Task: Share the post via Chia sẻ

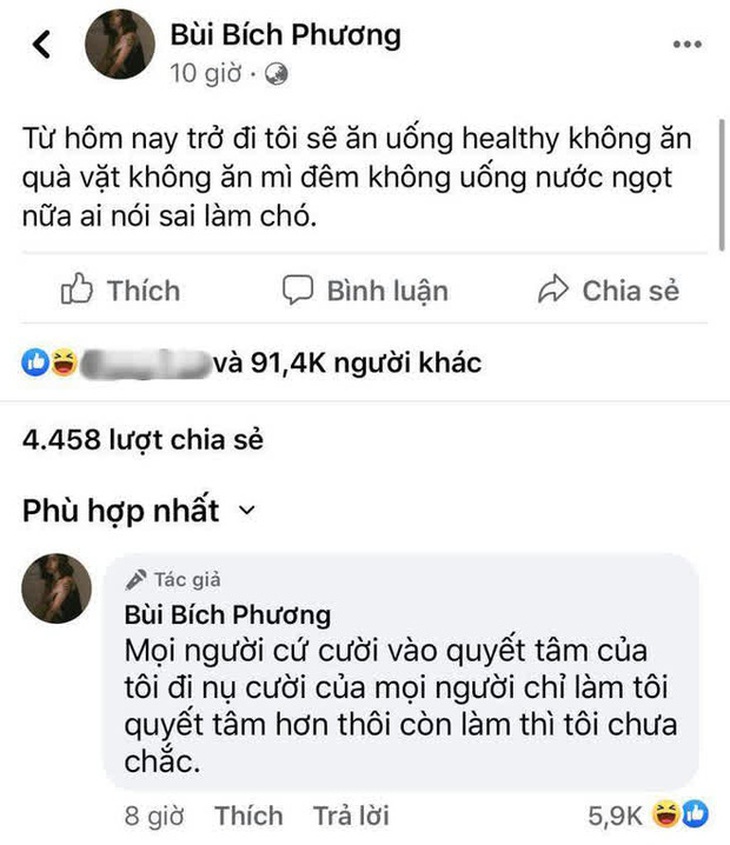Action: (x=608, y=291)
